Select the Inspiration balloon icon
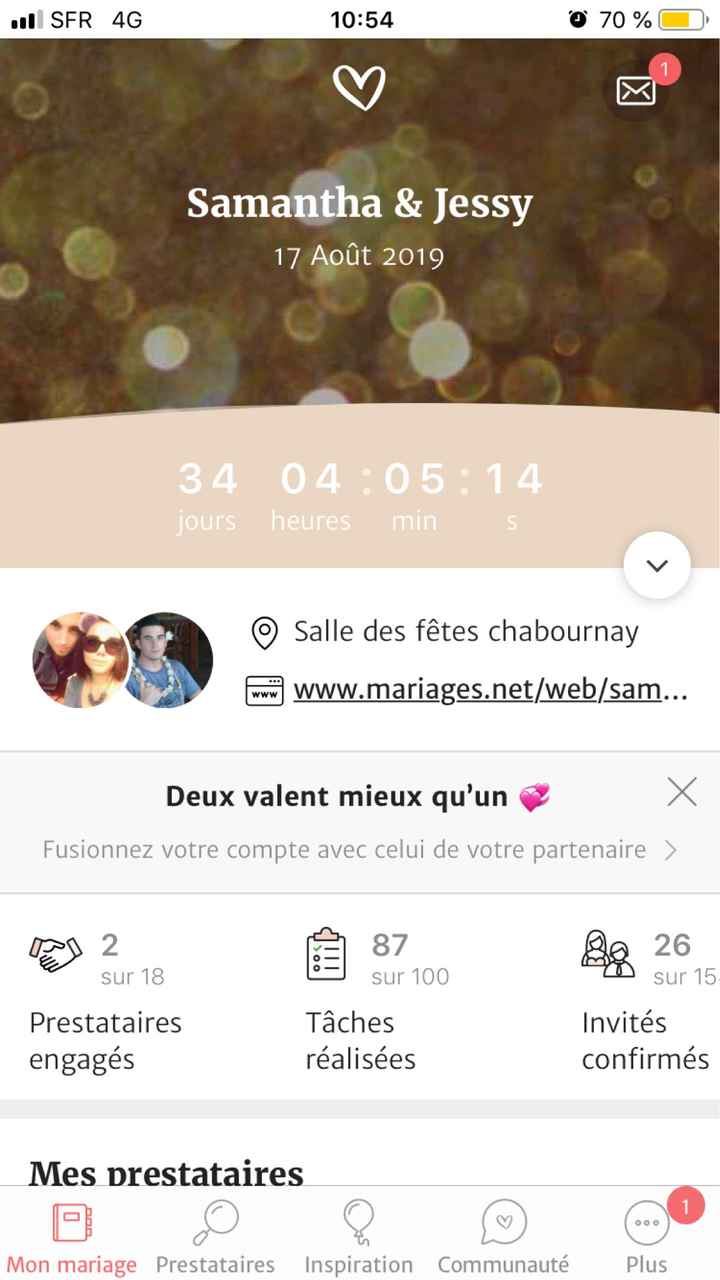The width and height of the screenshot is (720, 1280). tap(358, 1221)
